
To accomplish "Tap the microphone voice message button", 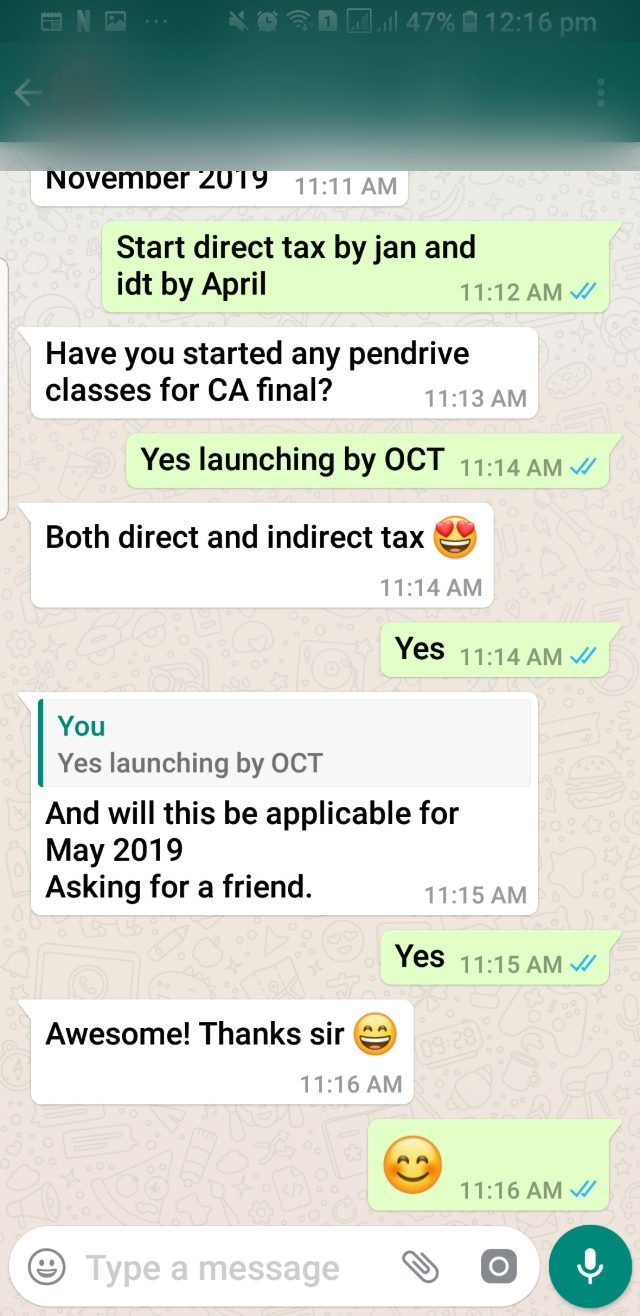I will pos(590,1267).
